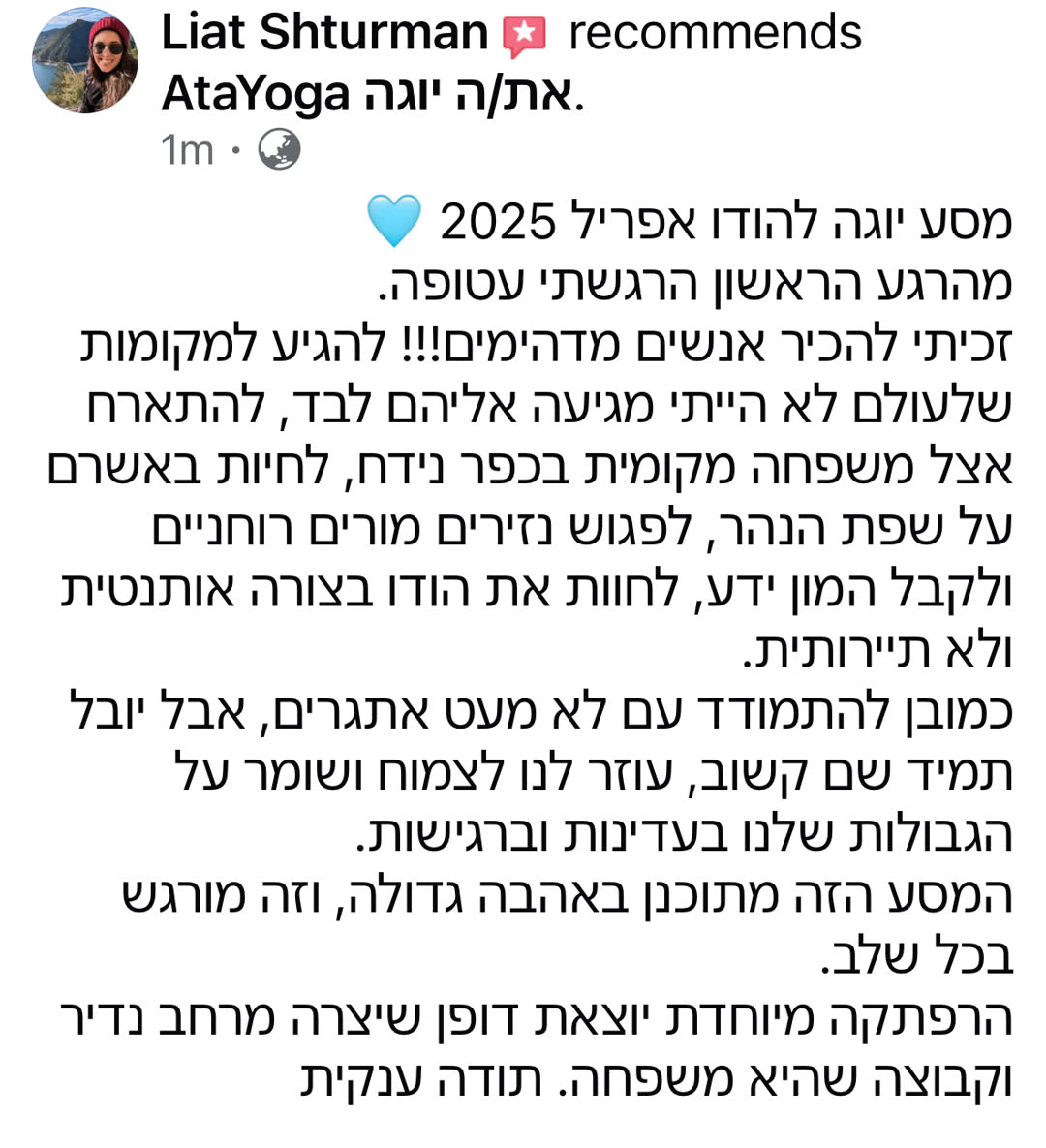
Task: Open Liat Shturman's profile from her name
Action: click(x=324, y=33)
